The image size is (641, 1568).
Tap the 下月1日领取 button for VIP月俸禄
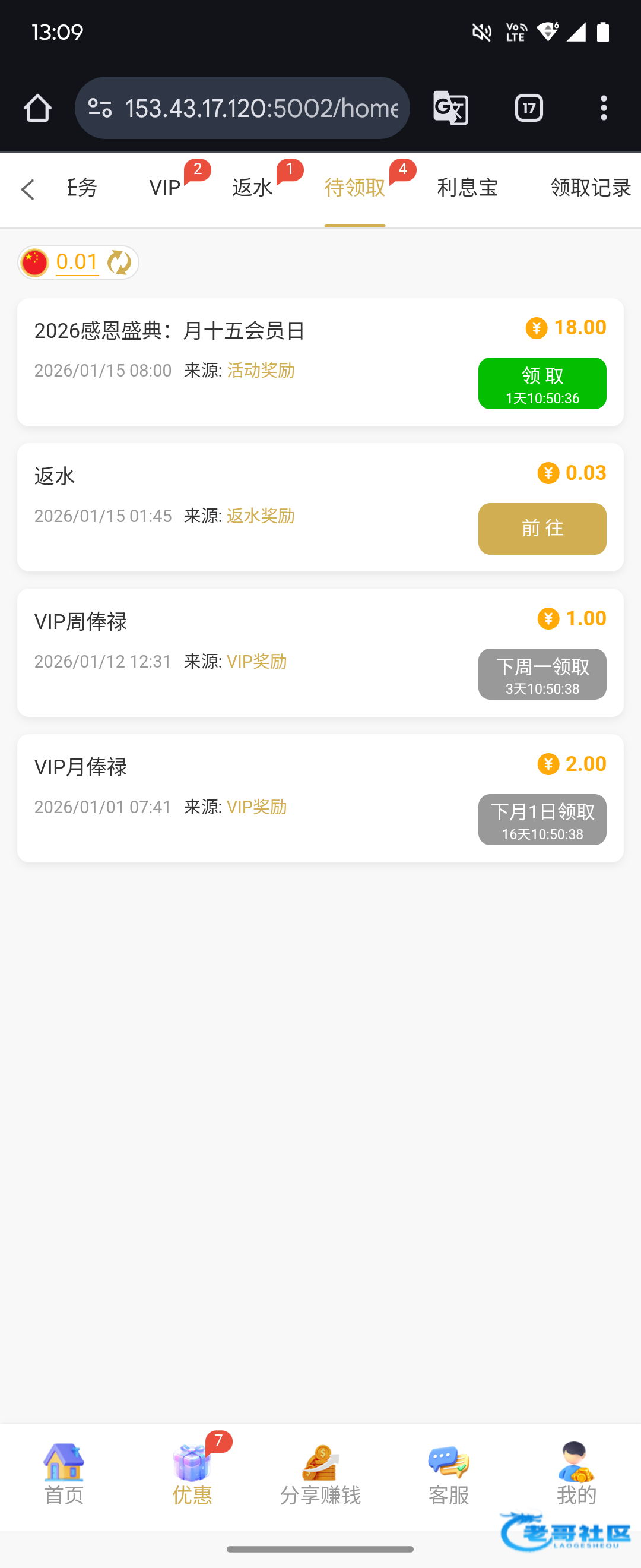[542, 819]
